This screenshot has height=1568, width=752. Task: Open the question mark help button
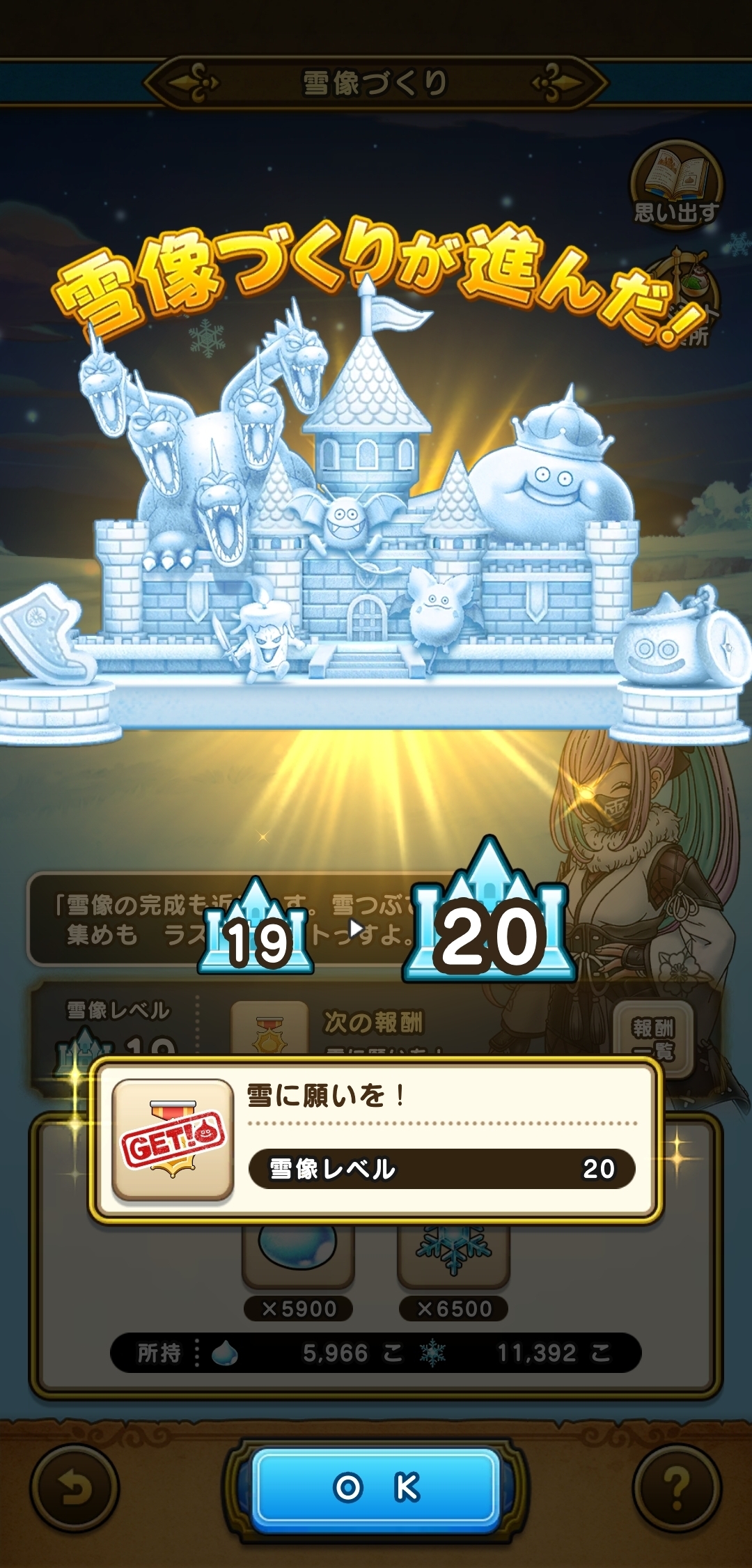point(677,1489)
